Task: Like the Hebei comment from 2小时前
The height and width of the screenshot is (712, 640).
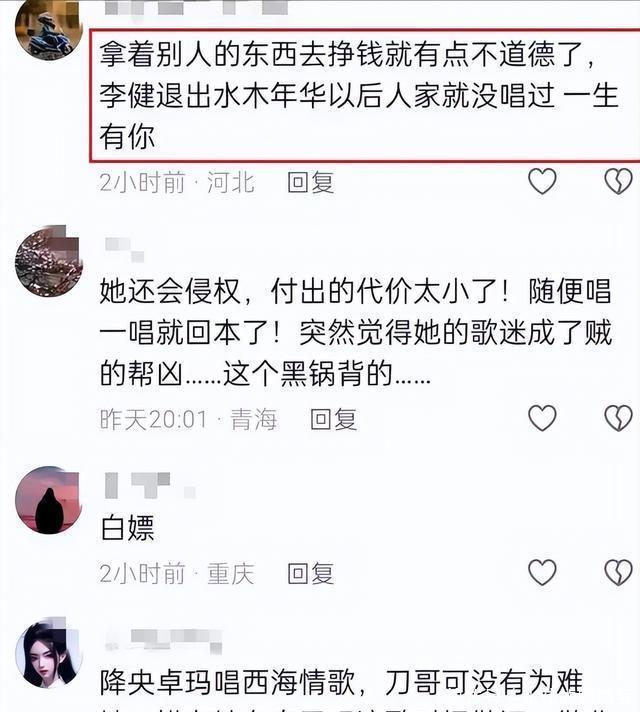Action: [x=542, y=181]
